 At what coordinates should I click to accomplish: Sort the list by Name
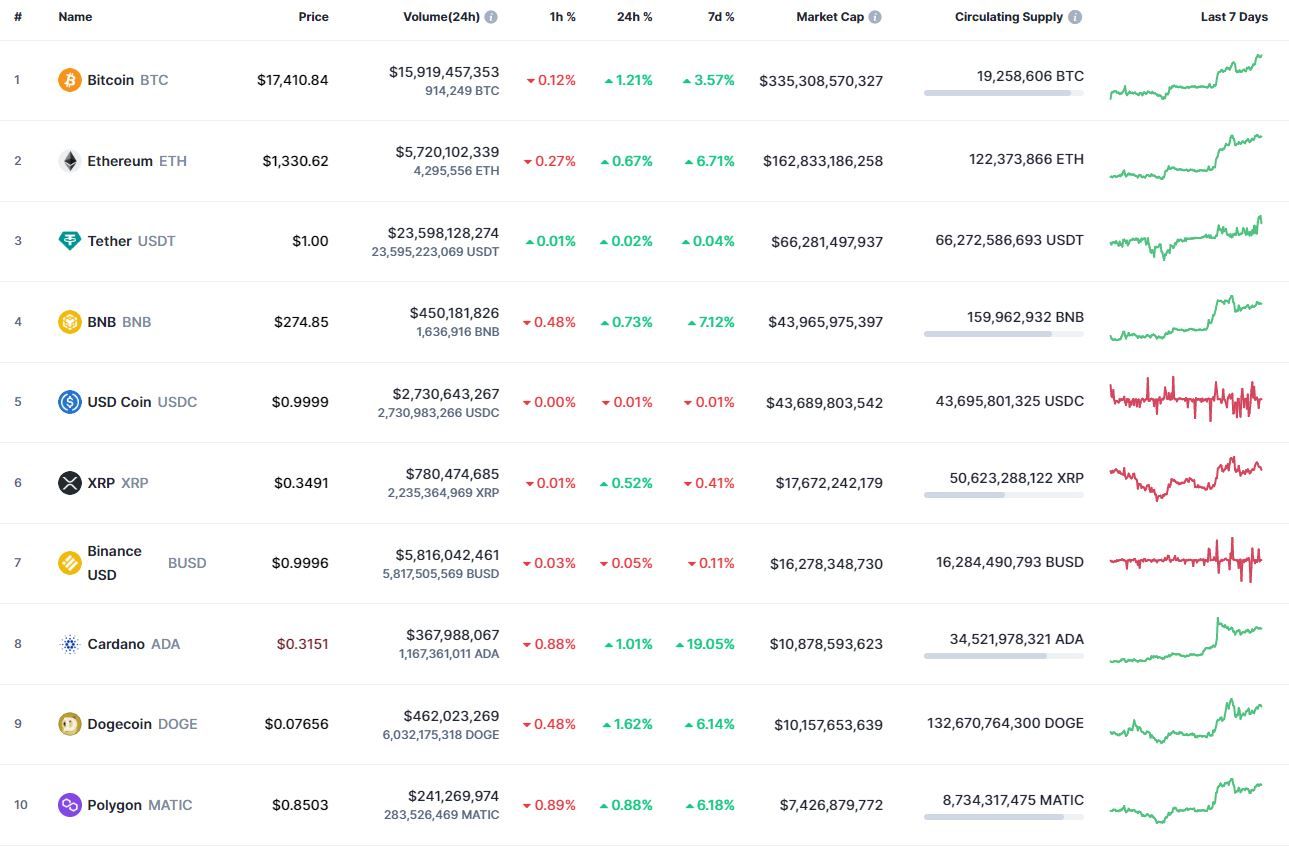click(75, 17)
